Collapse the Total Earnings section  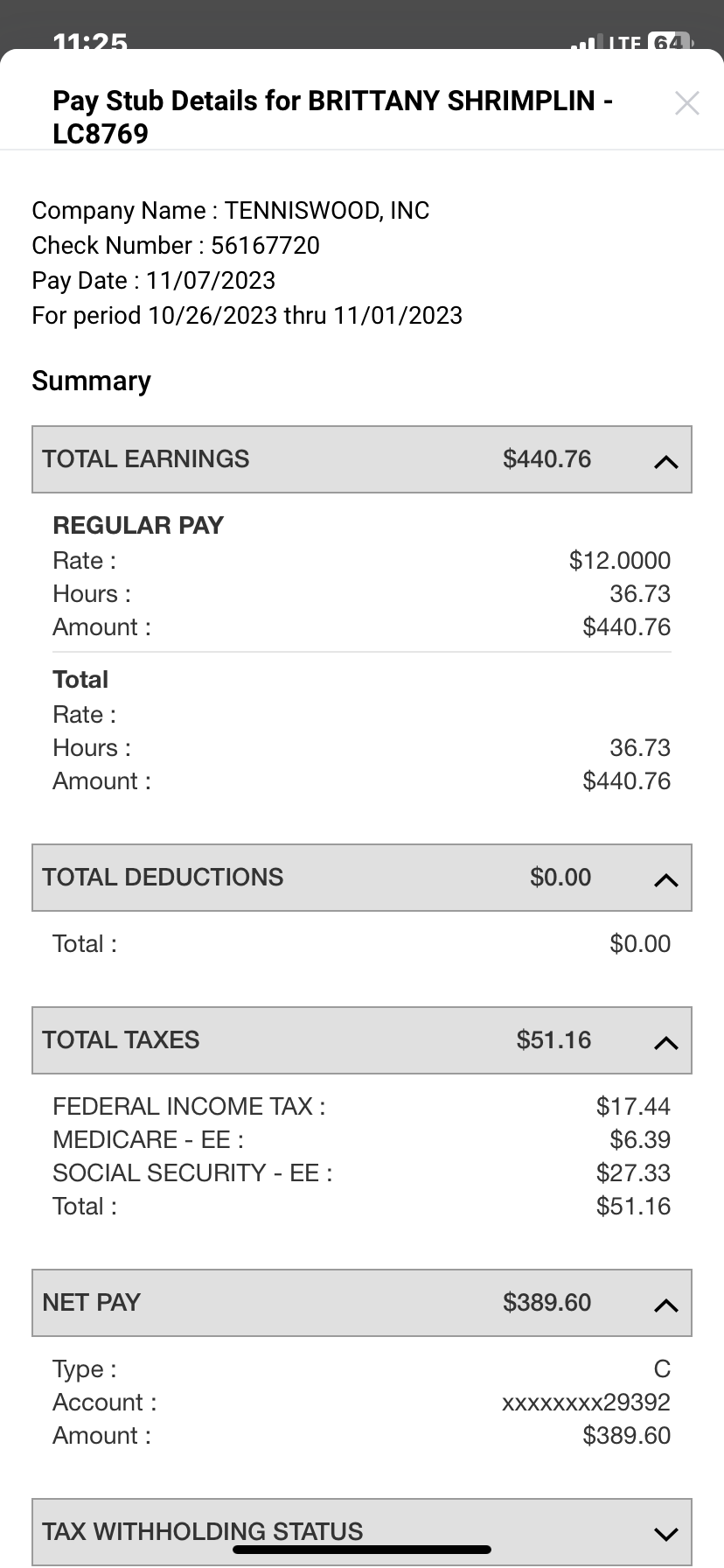362,459
